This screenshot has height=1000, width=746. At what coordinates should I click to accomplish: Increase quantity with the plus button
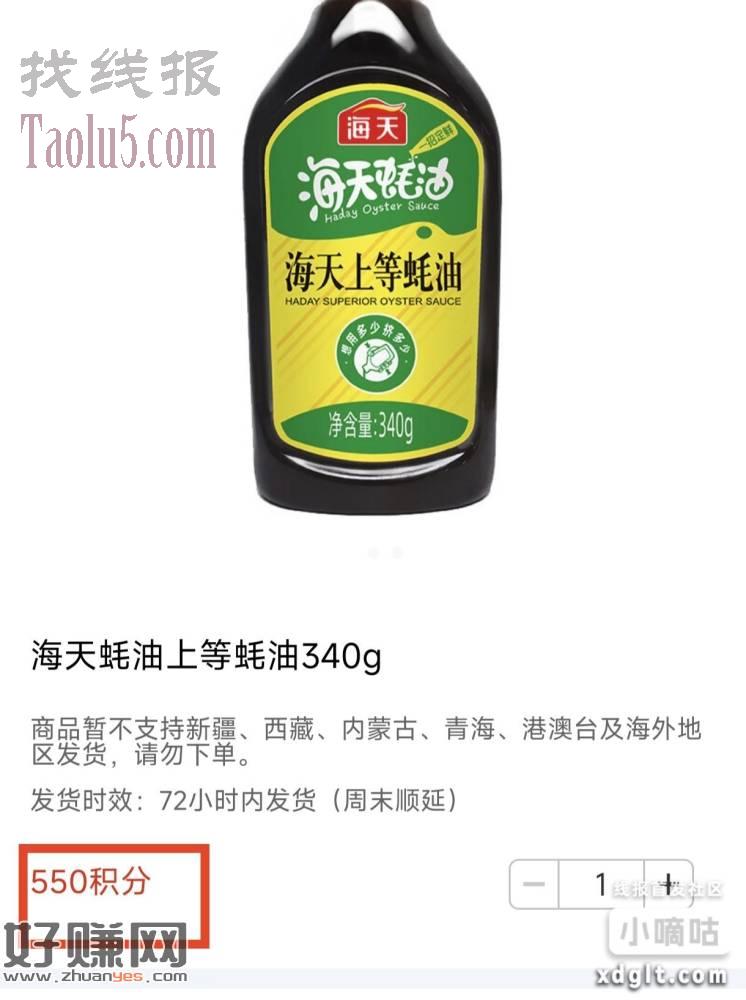667,884
